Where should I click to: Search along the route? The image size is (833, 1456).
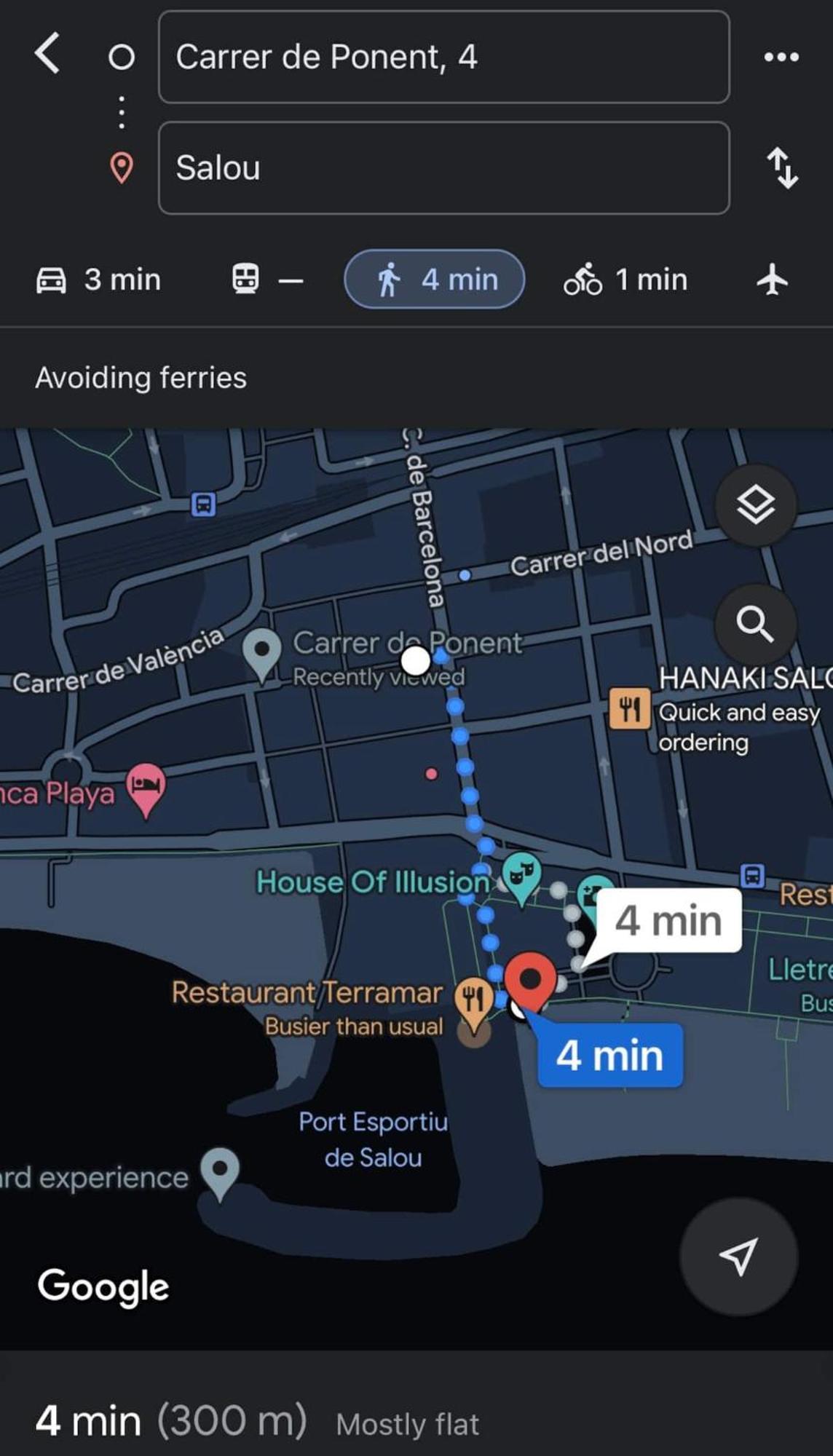[755, 624]
